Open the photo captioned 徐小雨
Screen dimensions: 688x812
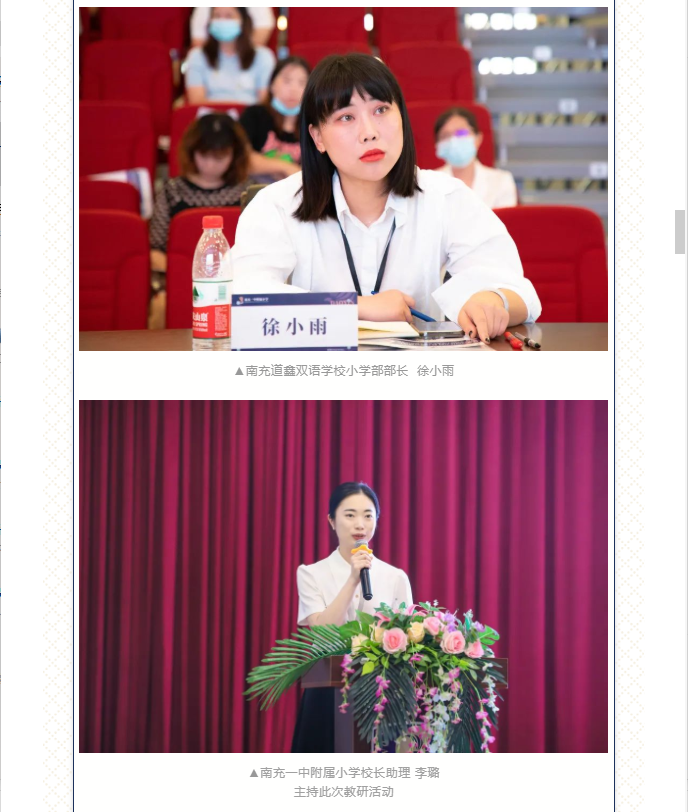point(343,180)
